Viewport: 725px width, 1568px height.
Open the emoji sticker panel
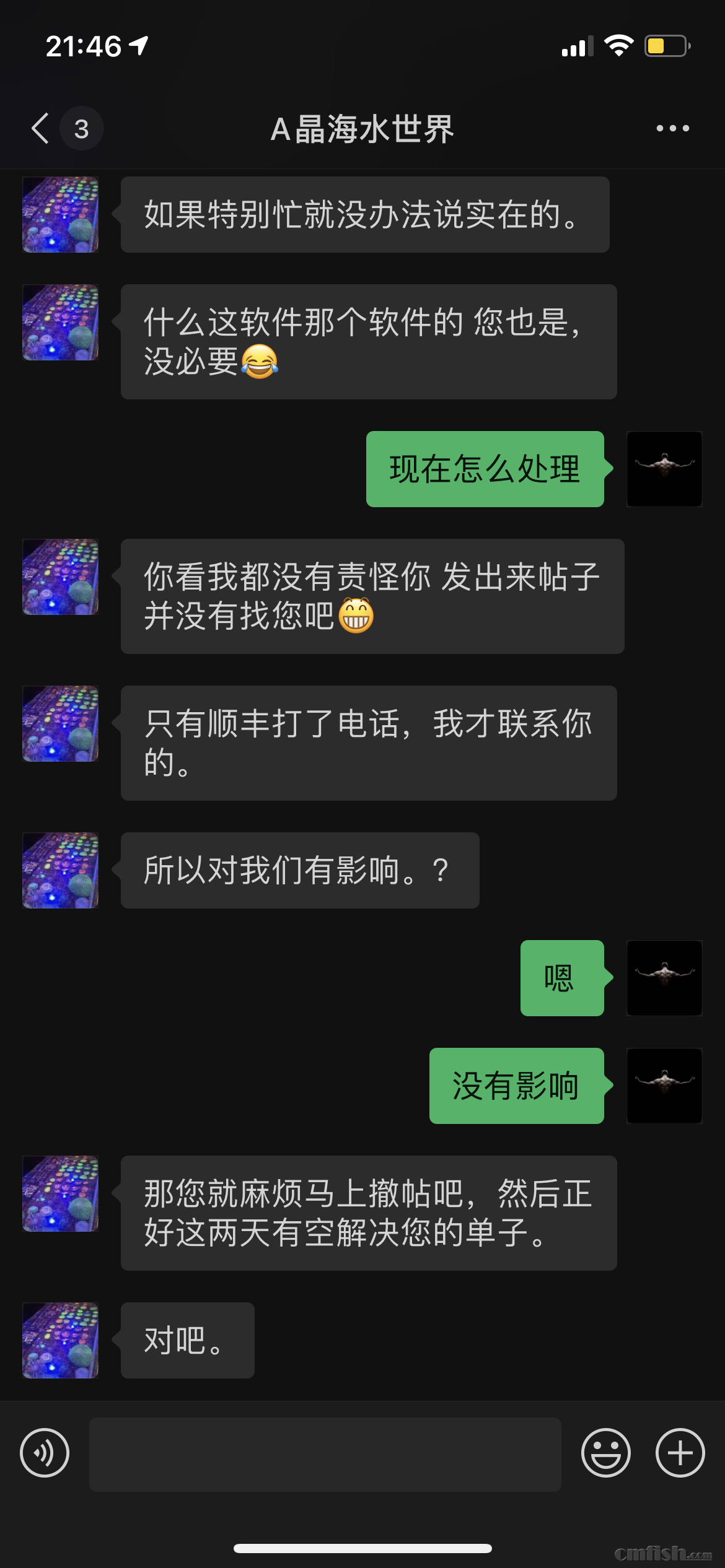click(605, 1453)
